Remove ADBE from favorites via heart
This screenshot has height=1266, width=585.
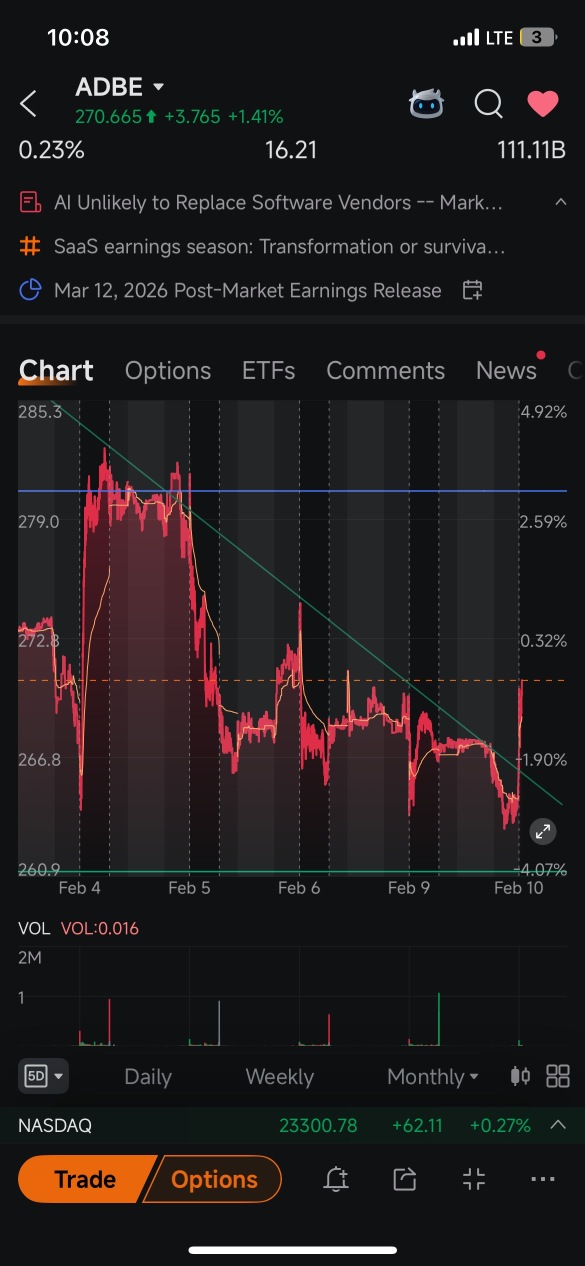(543, 103)
